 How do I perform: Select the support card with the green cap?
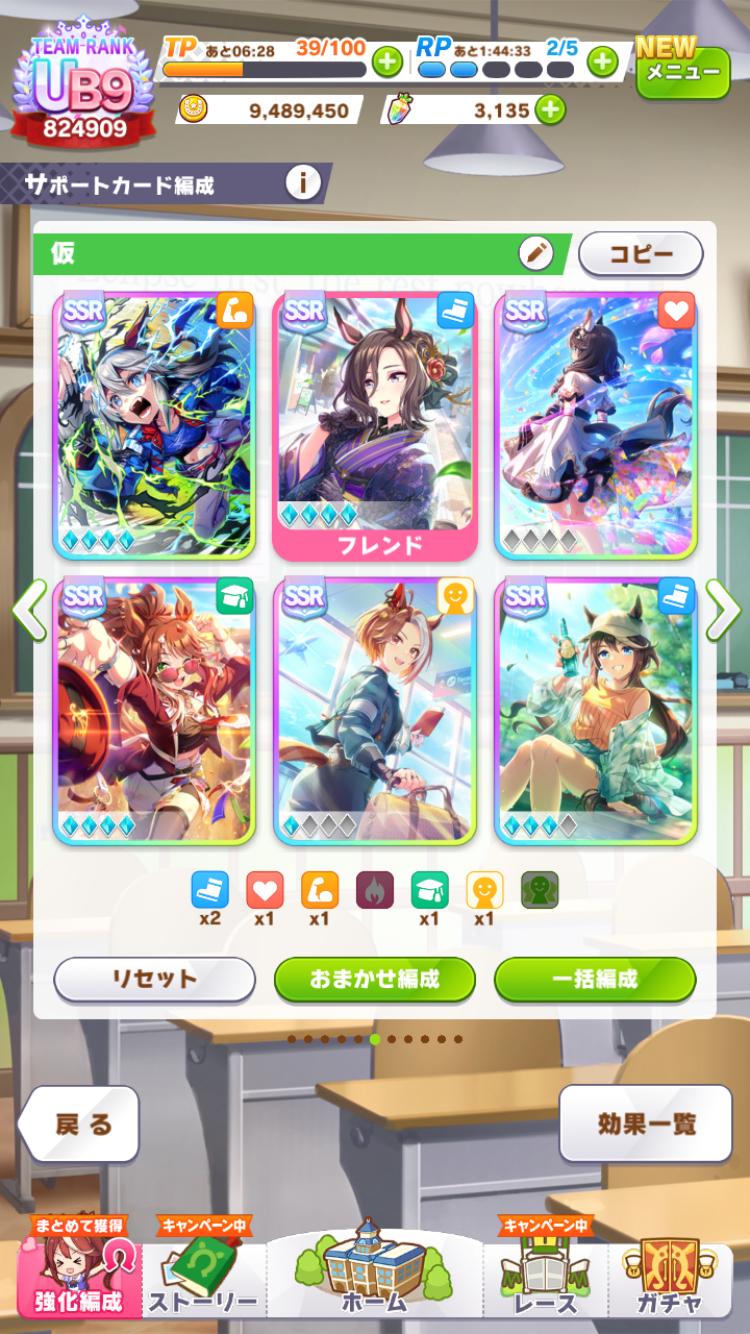point(596,710)
